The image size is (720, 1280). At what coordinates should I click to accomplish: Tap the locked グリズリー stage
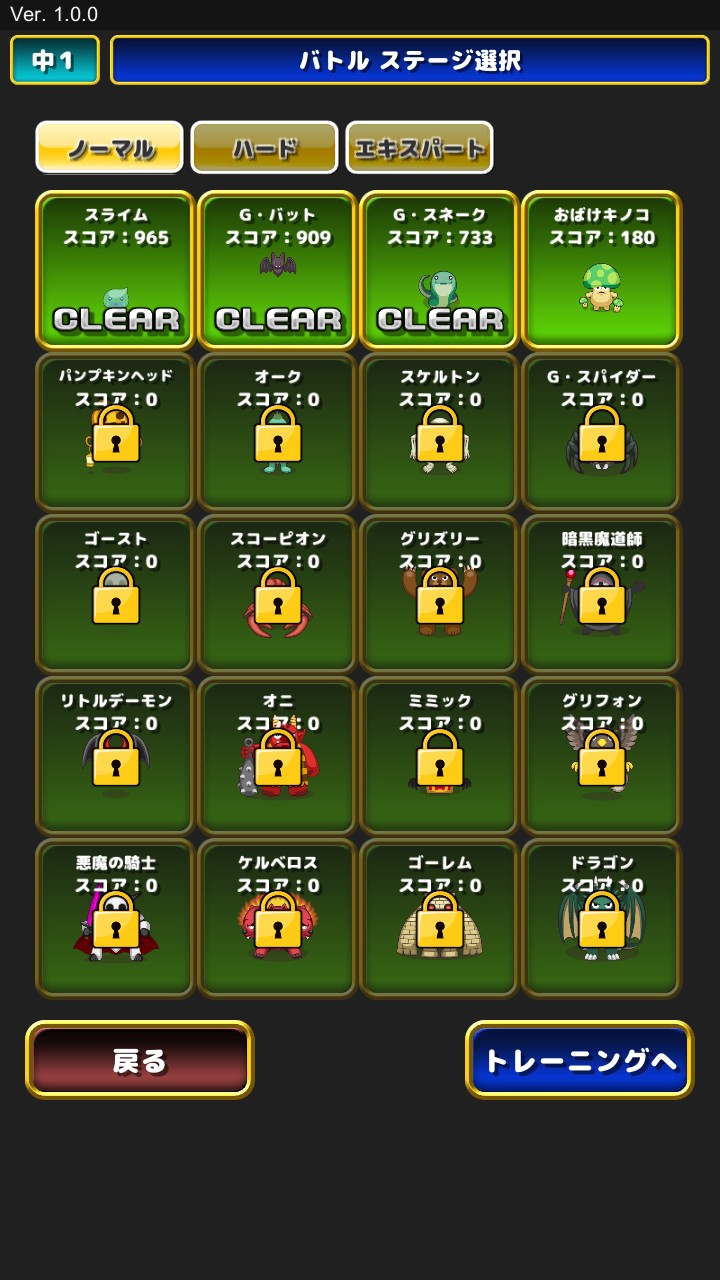440,594
